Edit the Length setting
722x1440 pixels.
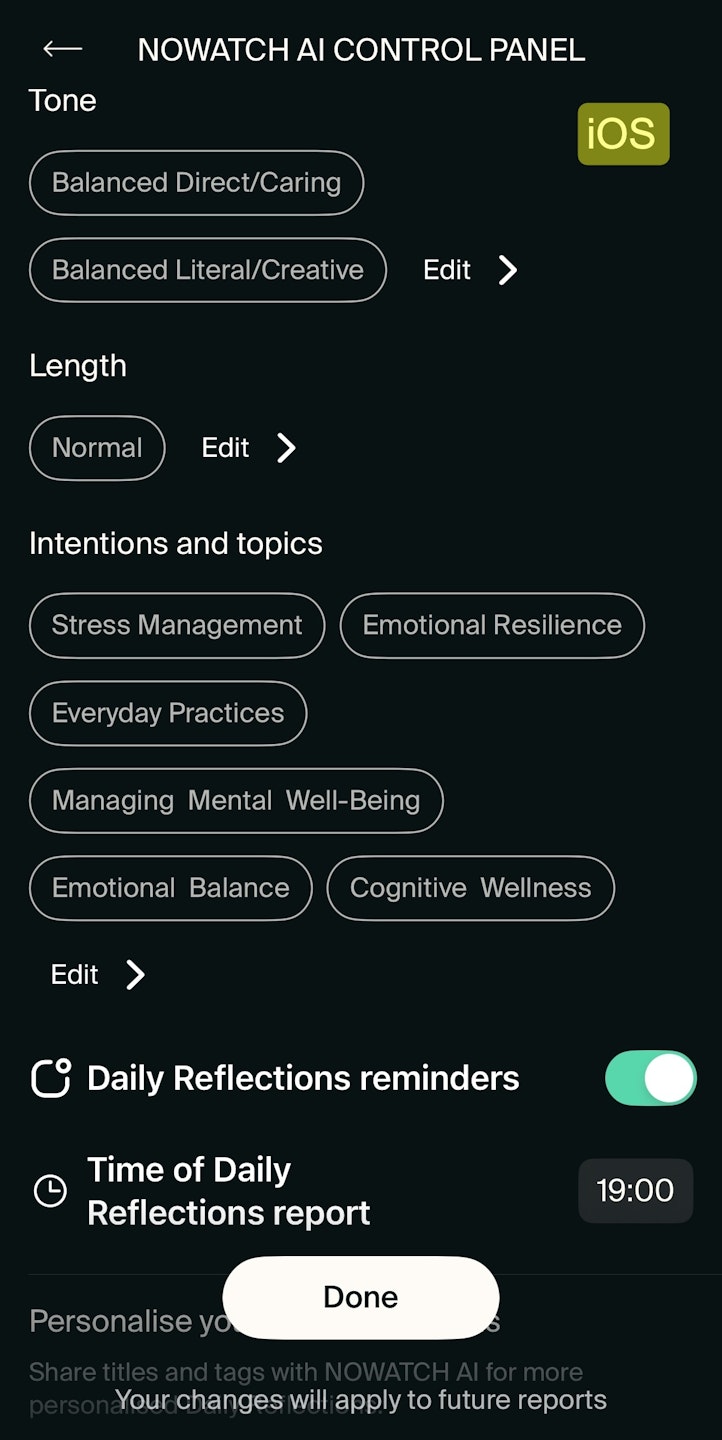[248, 448]
